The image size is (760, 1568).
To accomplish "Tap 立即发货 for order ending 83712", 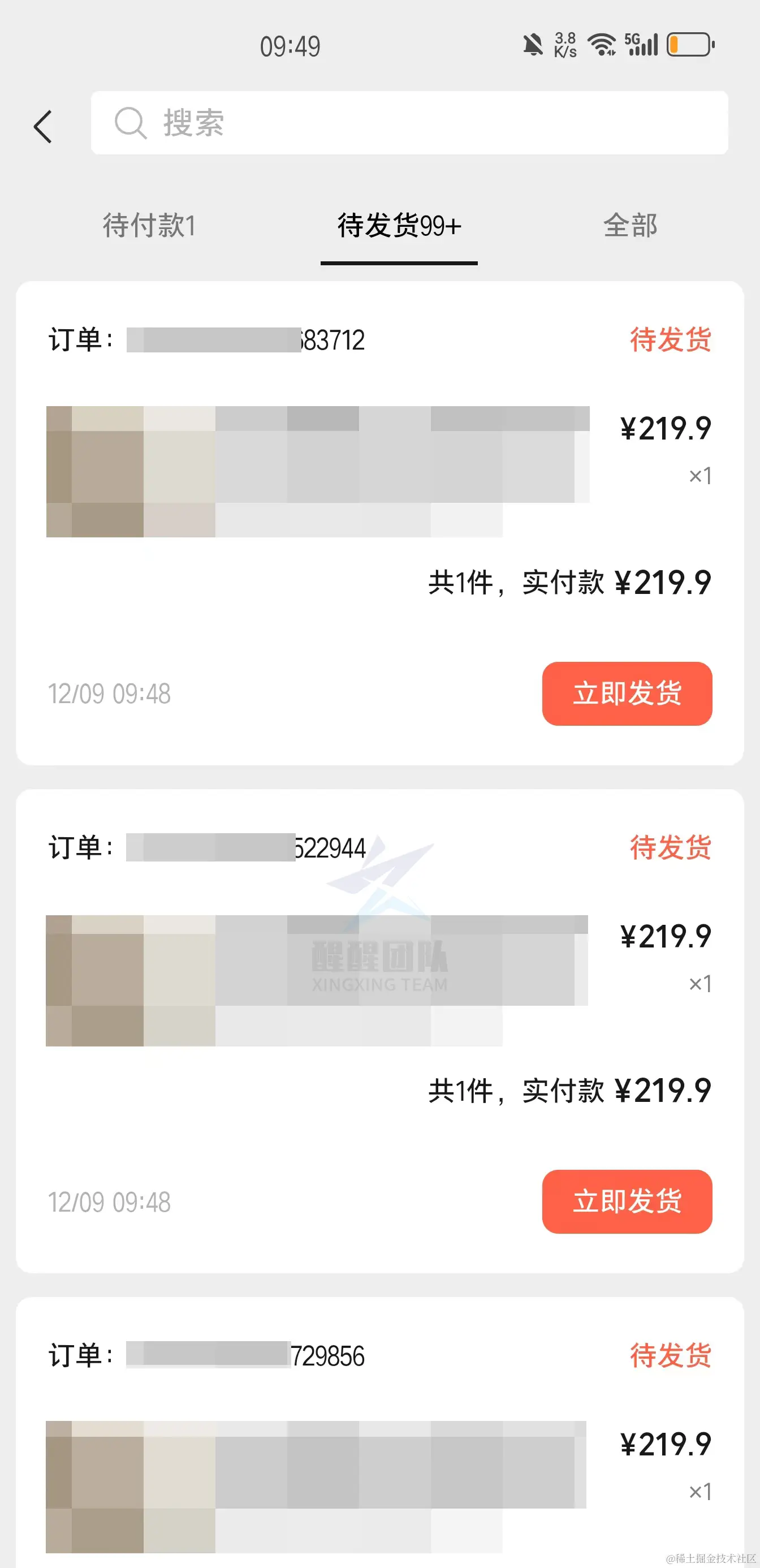I will click(x=627, y=693).
